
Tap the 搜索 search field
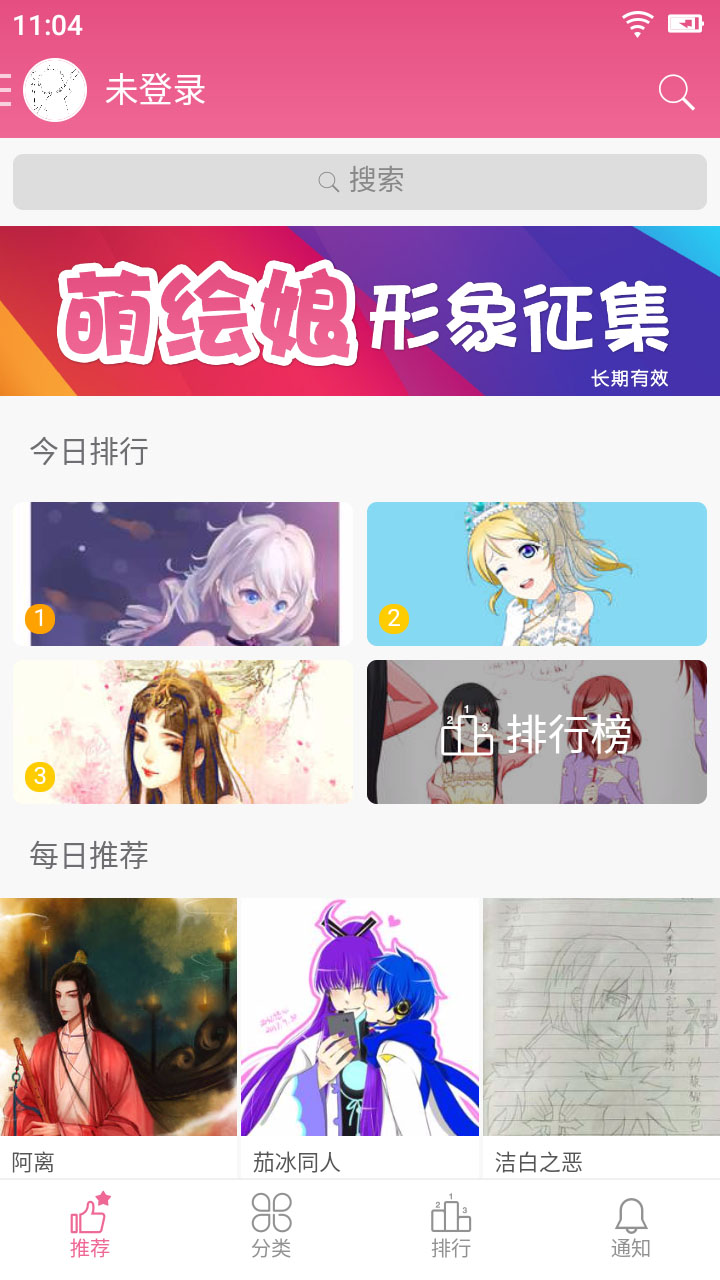coord(360,182)
